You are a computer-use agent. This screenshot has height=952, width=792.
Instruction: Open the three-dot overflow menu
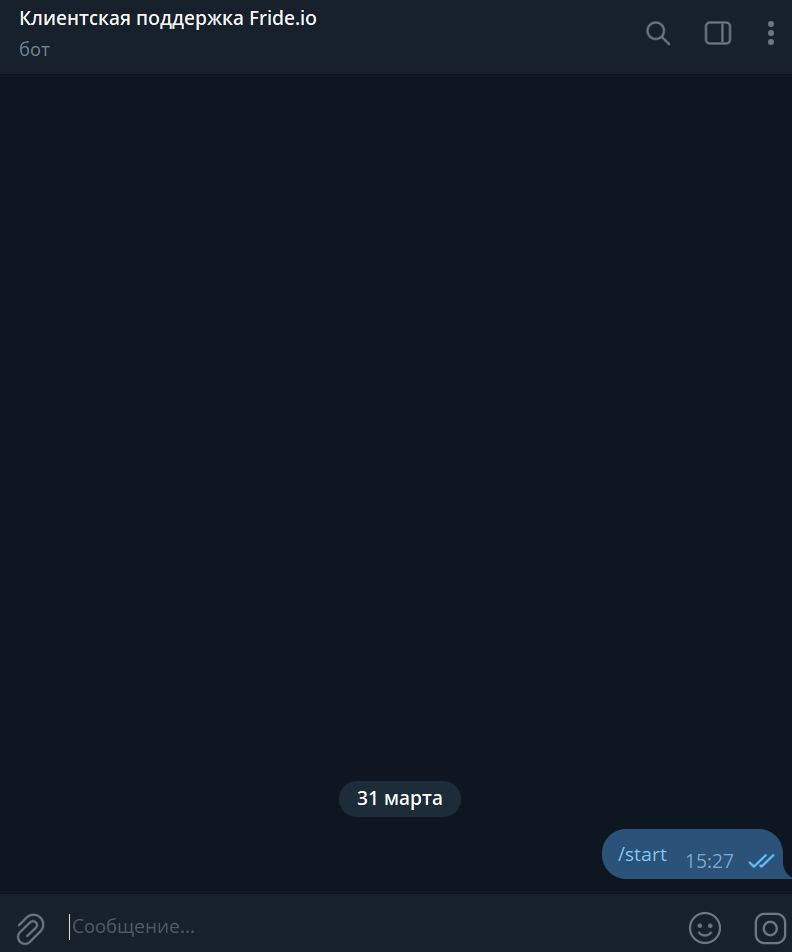[x=770, y=33]
